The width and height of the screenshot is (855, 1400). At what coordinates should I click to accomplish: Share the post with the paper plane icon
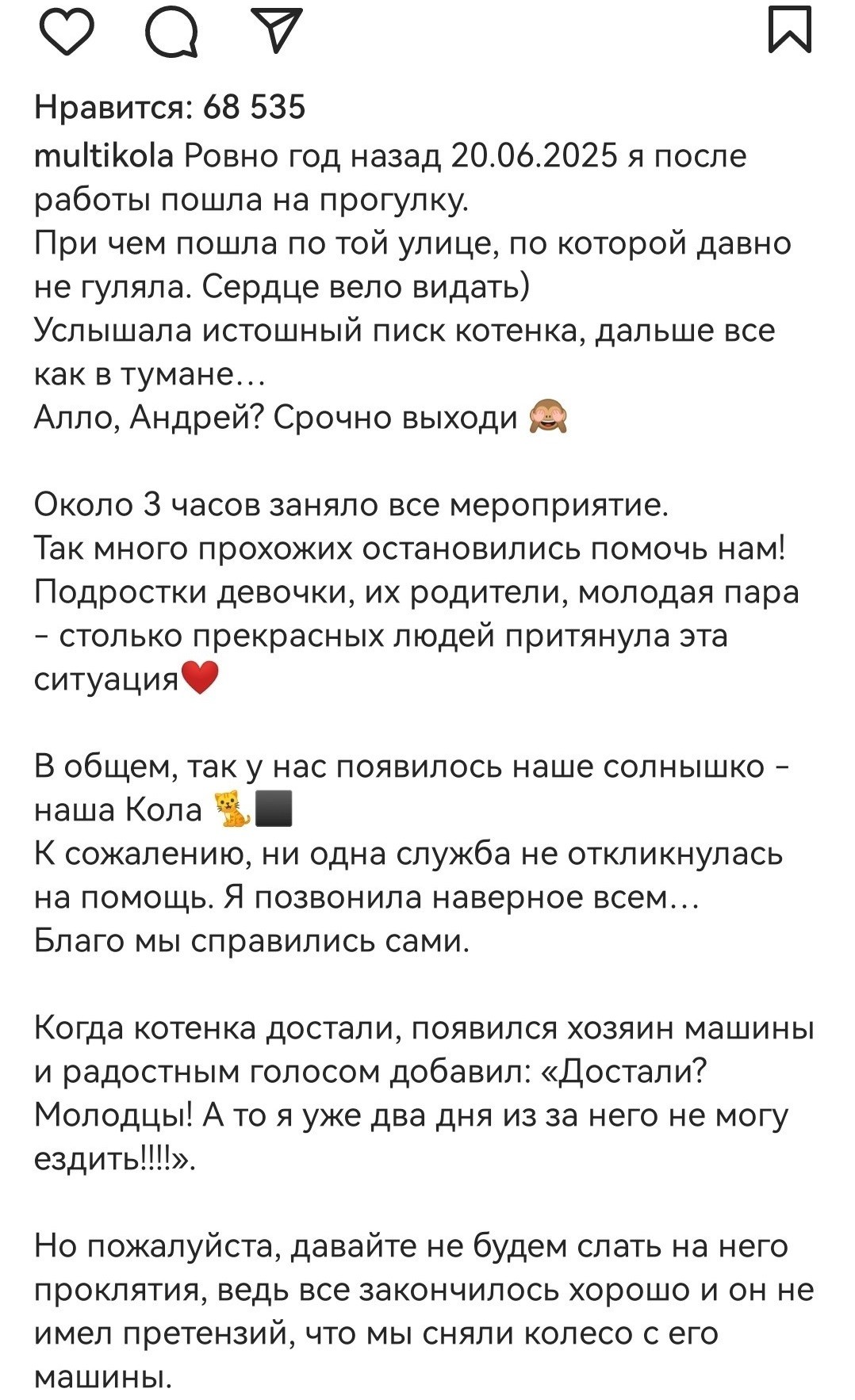(x=277, y=30)
